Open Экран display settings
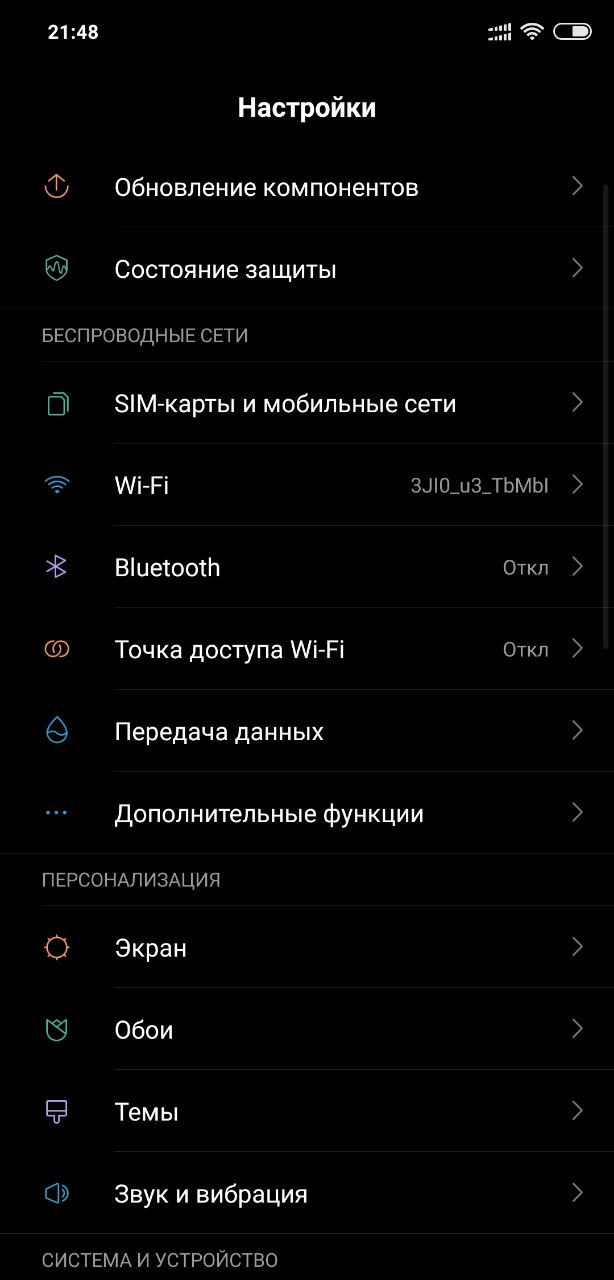 click(x=307, y=948)
